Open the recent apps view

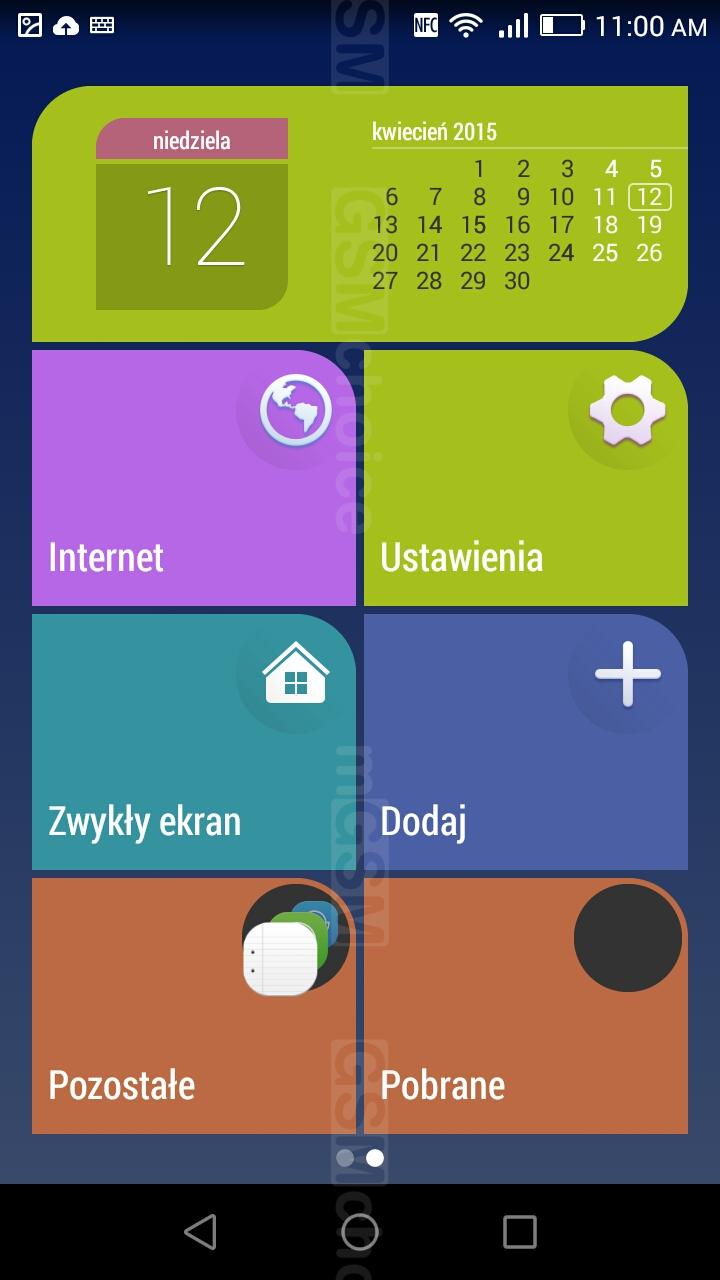click(x=520, y=1232)
